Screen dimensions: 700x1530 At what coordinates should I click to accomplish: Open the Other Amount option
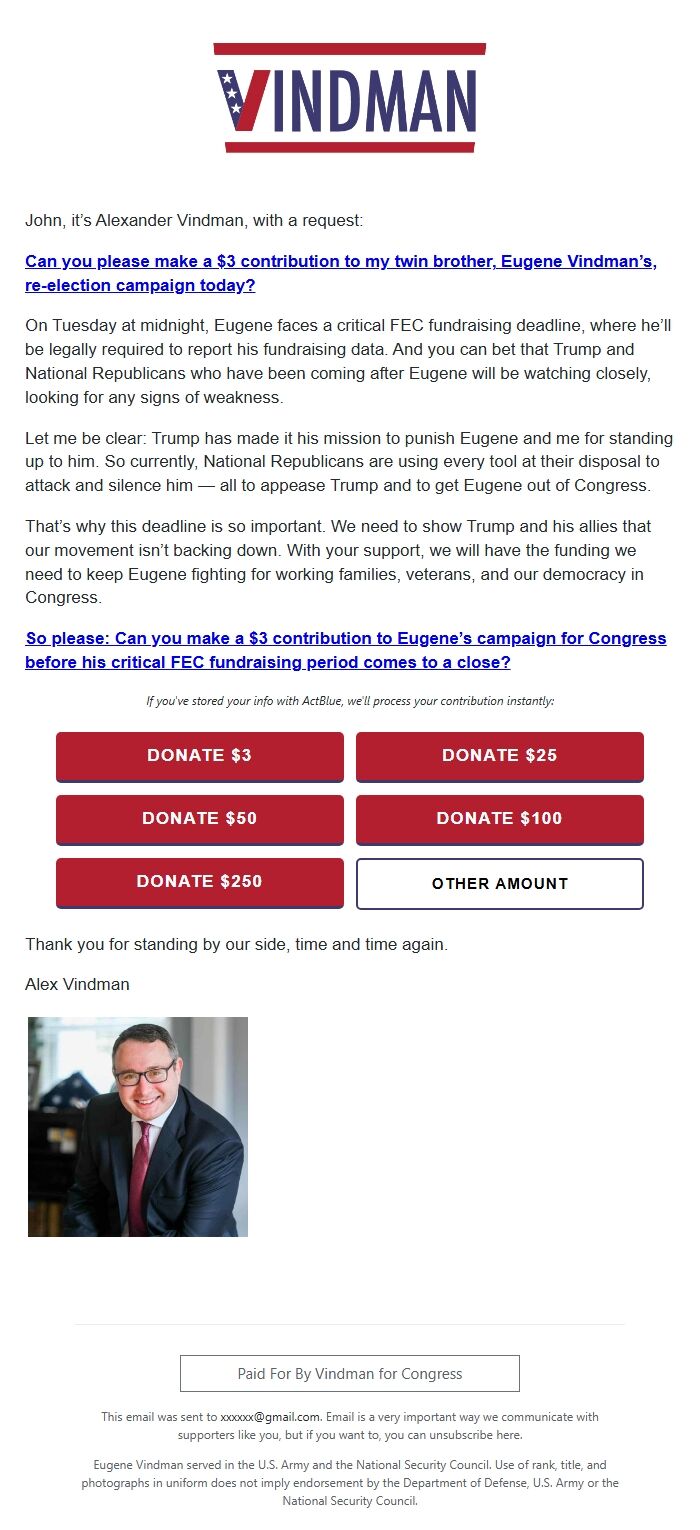pyautogui.click(x=500, y=884)
